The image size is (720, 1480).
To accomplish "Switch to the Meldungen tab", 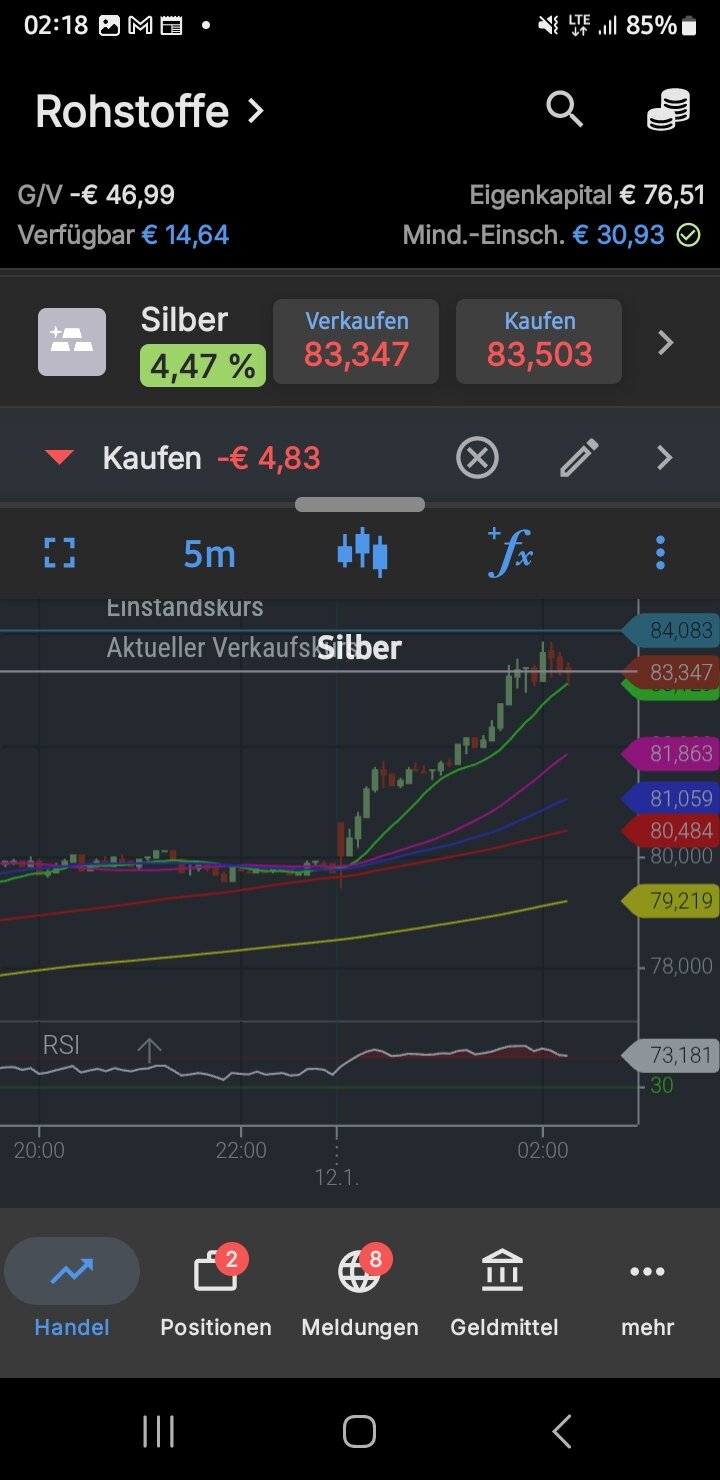I will (360, 1292).
